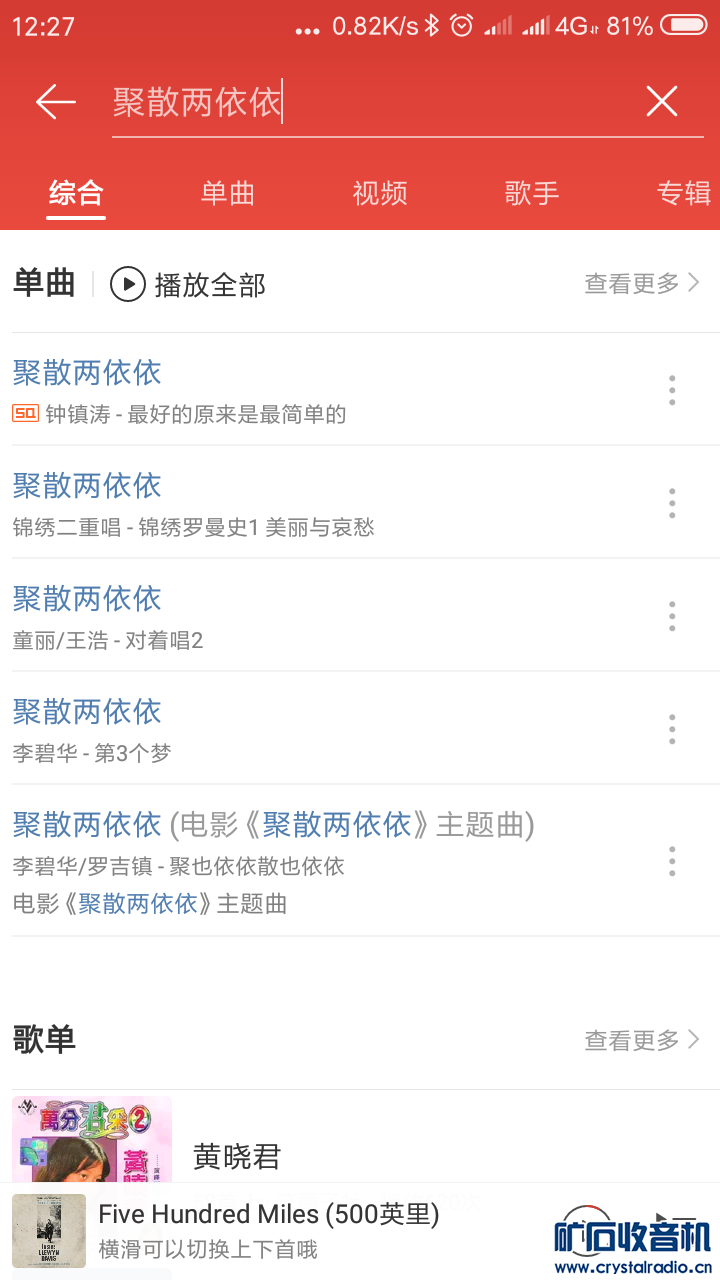Open options for 第3个梦 song
Viewport: 720px width, 1280px height.
672,729
